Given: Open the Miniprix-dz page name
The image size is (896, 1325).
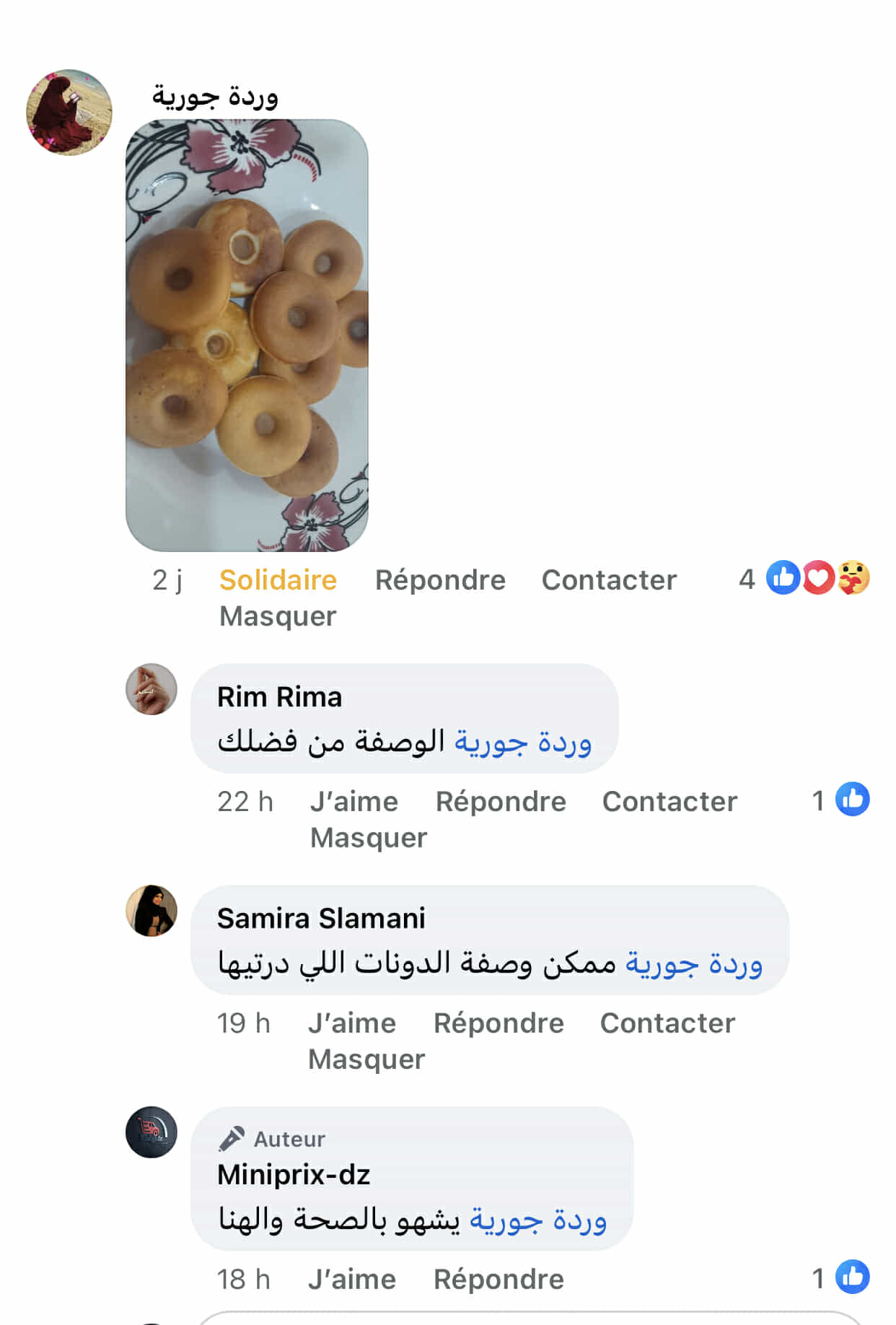Looking at the screenshot, I should click(x=294, y=1175).
